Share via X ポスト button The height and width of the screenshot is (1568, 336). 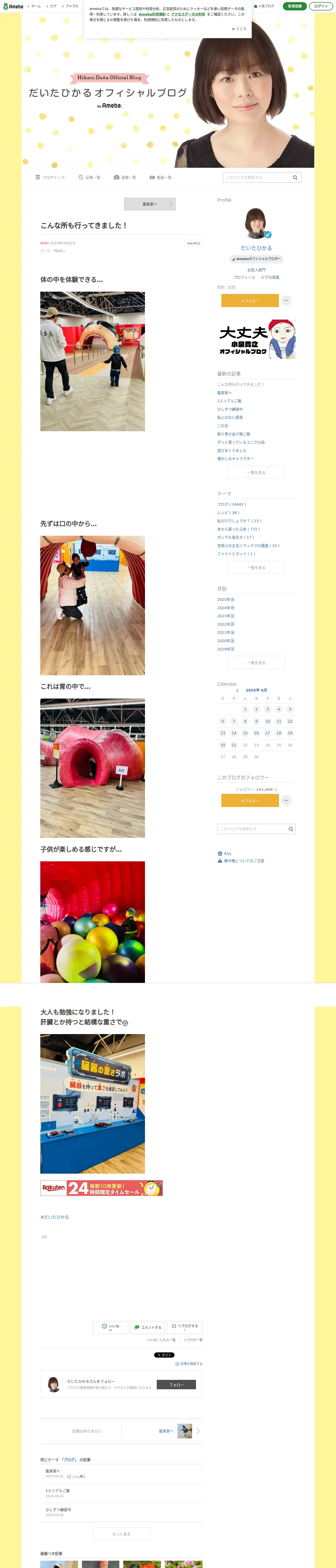point(164,1355)
